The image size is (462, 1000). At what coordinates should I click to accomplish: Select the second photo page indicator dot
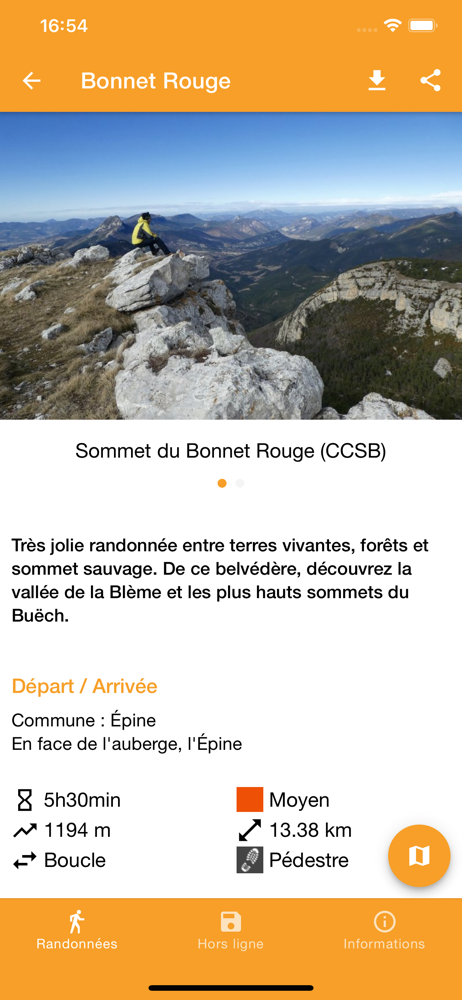240,483
